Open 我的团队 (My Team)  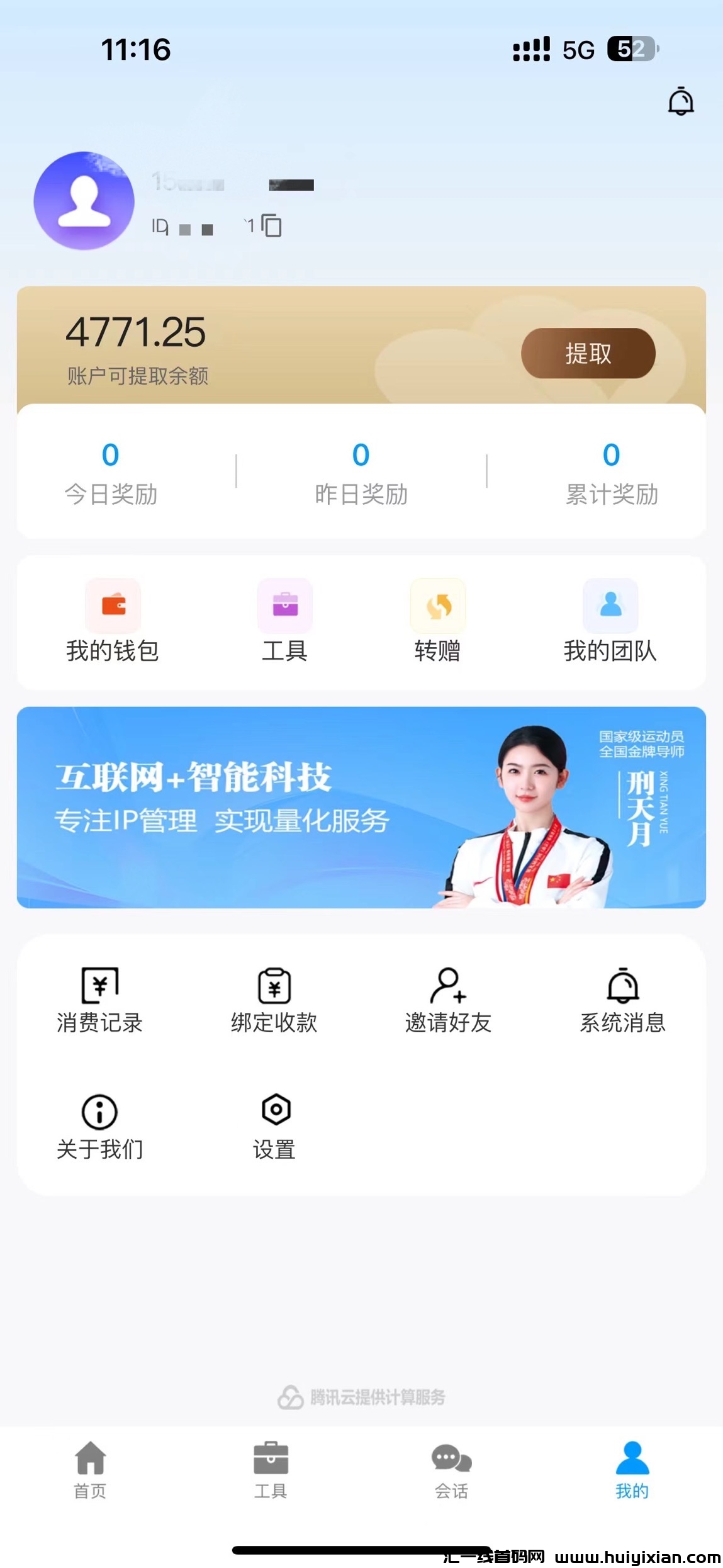pos(610,620)
